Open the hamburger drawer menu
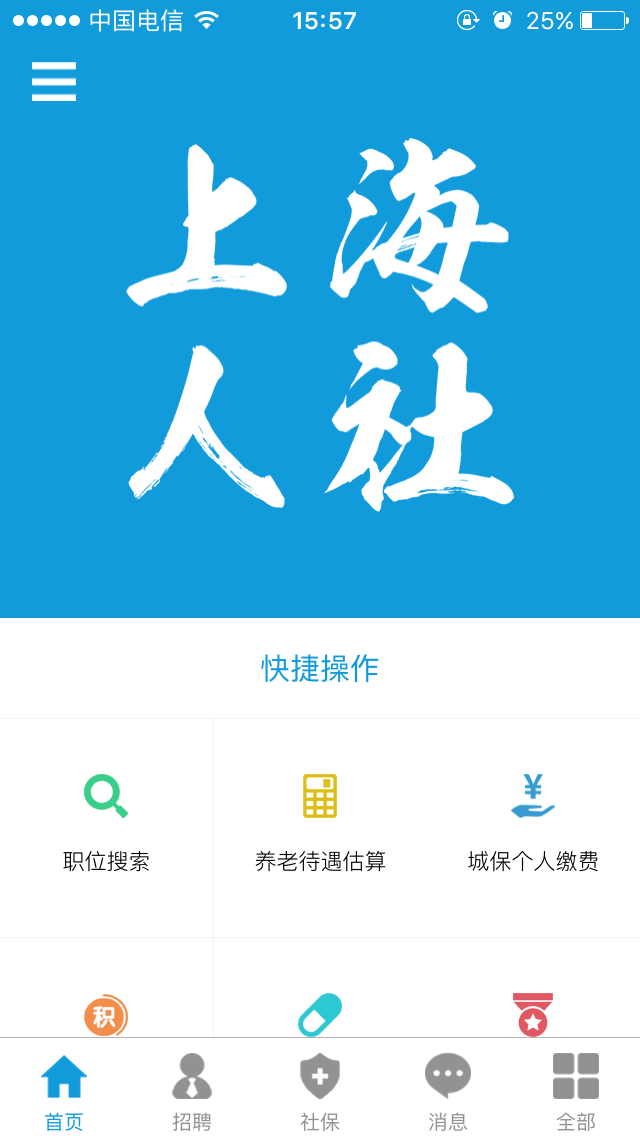 [x=54, y=81]
